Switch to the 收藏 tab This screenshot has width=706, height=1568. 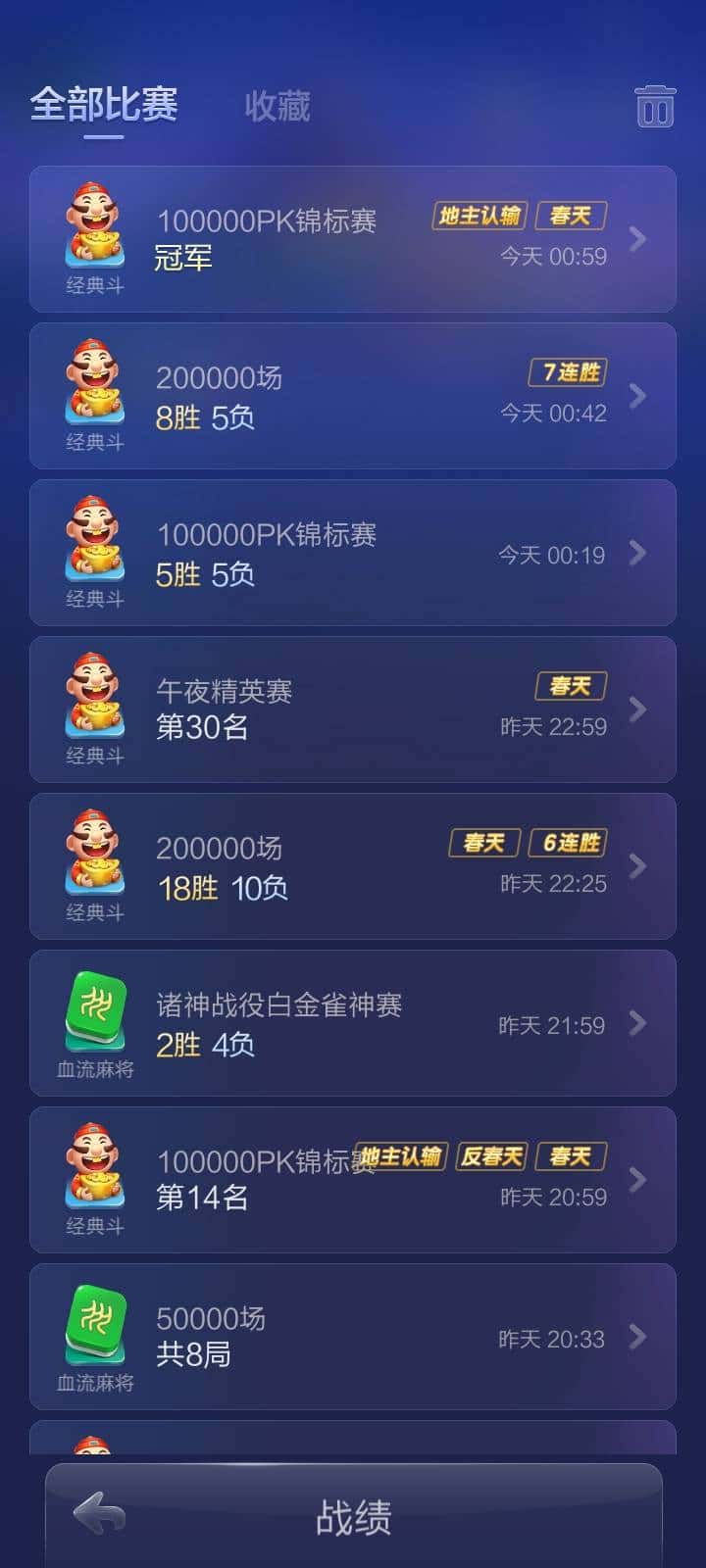tap(276, 107)
